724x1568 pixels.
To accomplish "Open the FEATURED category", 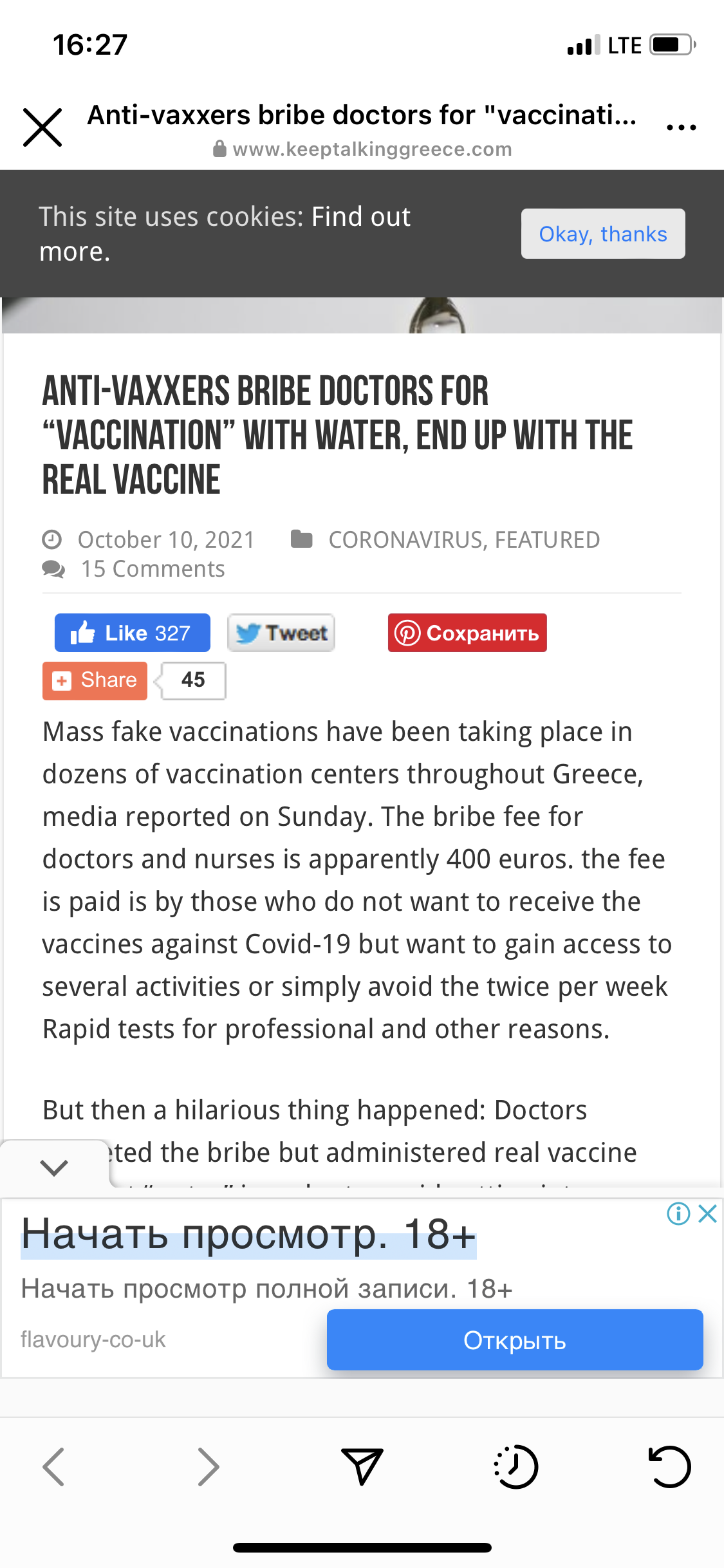I will (547, 539).
